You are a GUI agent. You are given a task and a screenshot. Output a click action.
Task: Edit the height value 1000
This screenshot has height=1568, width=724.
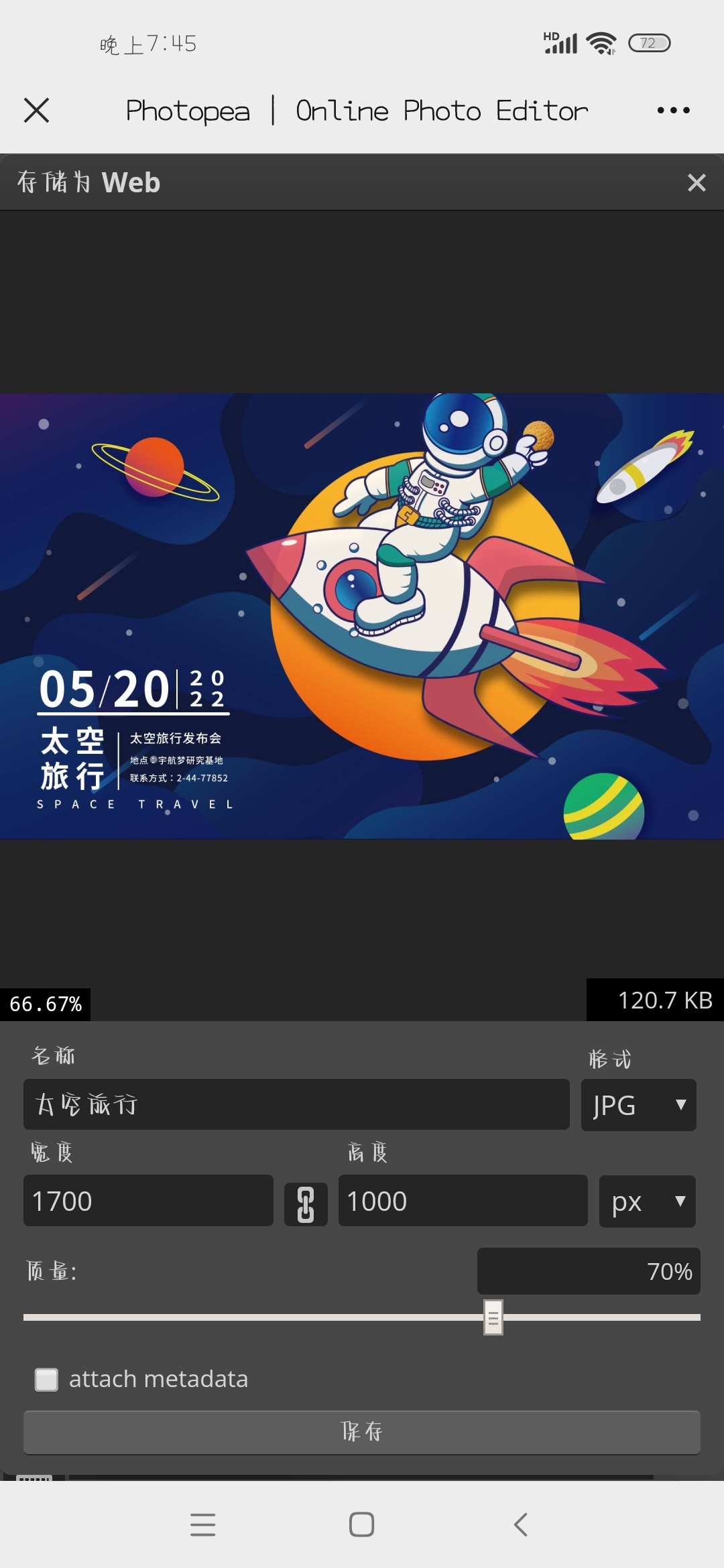[x=463, y=1201]
